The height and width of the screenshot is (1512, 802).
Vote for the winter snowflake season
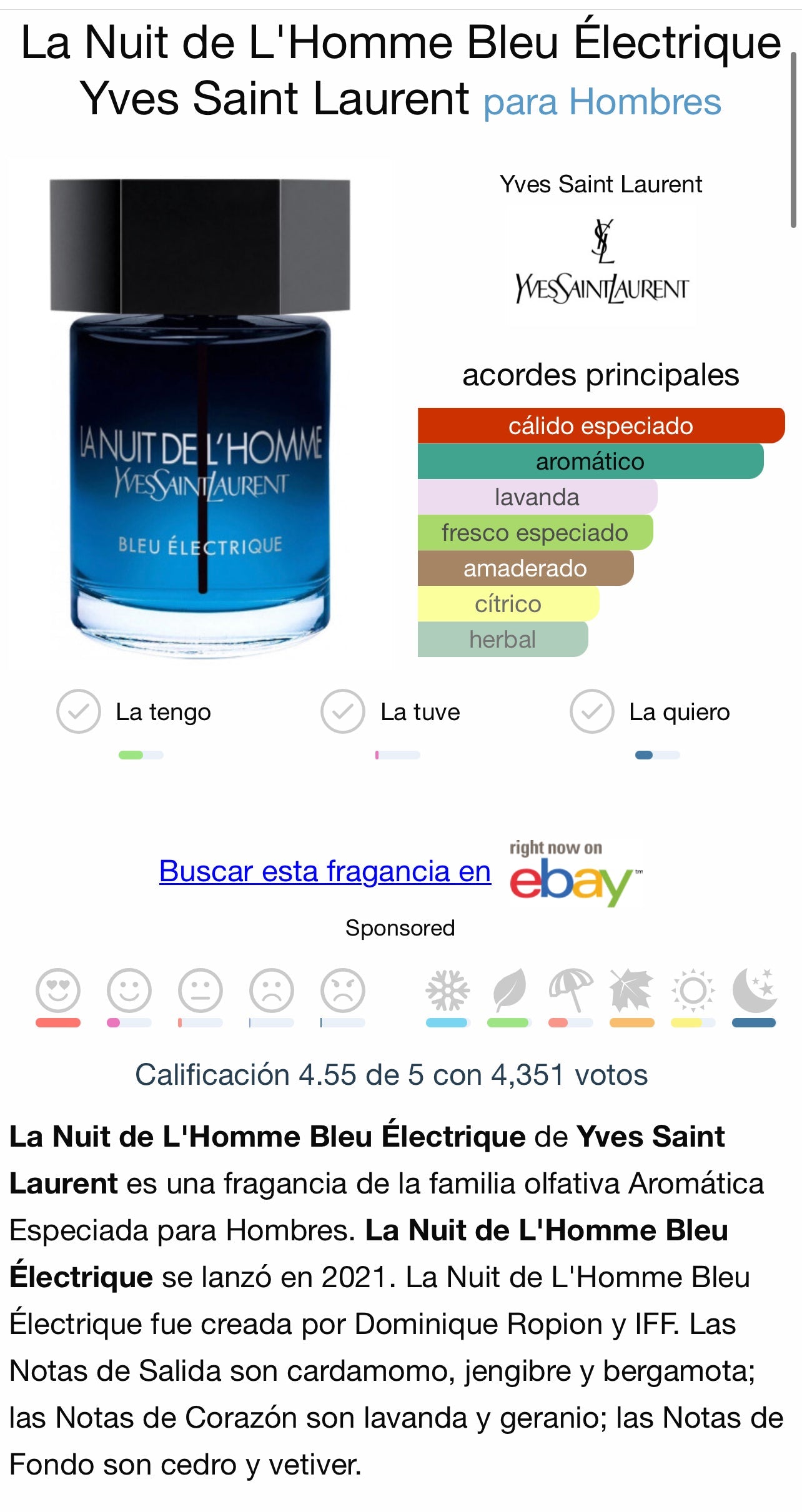point(448,991)
